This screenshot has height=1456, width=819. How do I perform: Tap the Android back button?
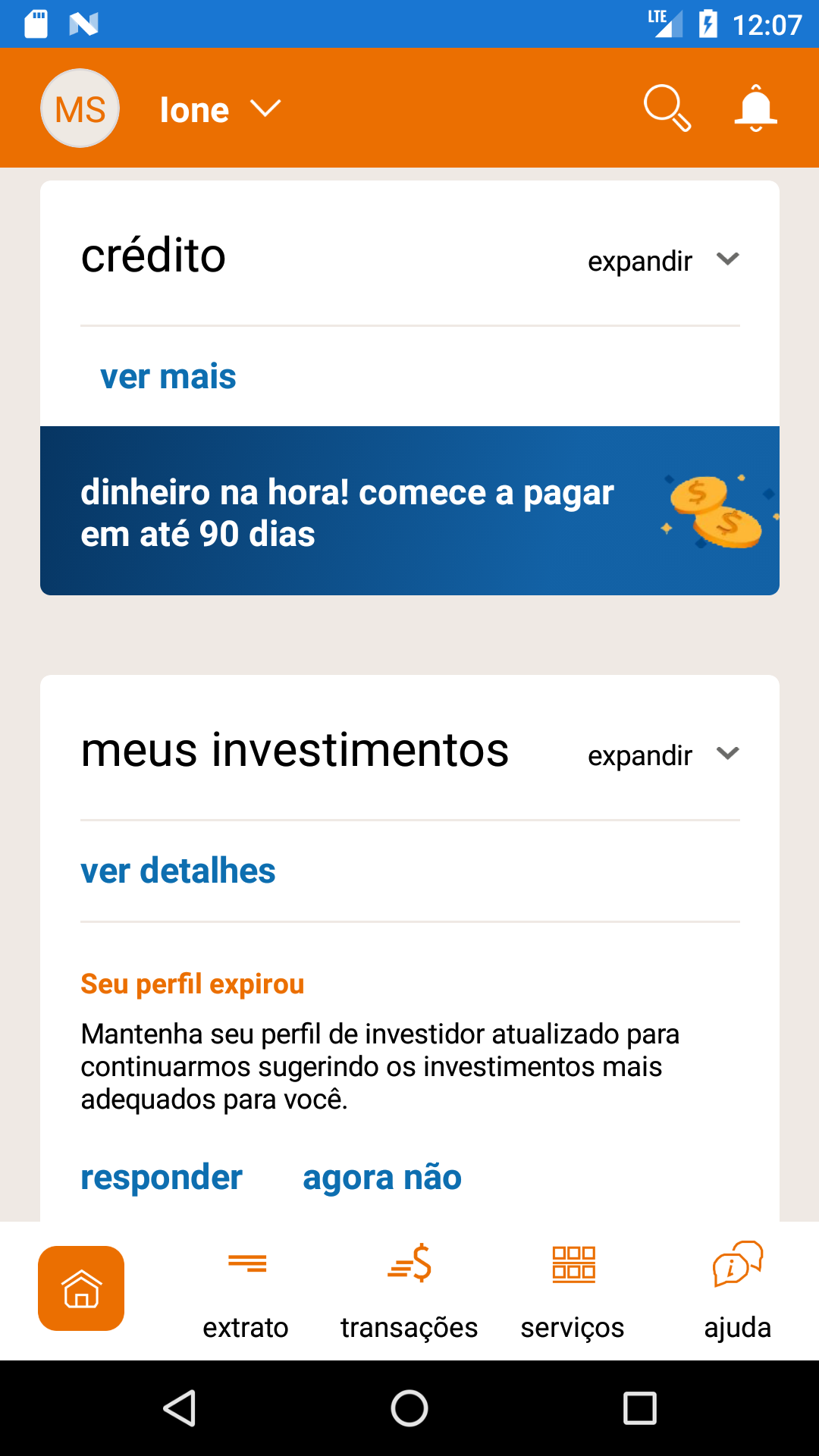click(x=180, y=1409)
